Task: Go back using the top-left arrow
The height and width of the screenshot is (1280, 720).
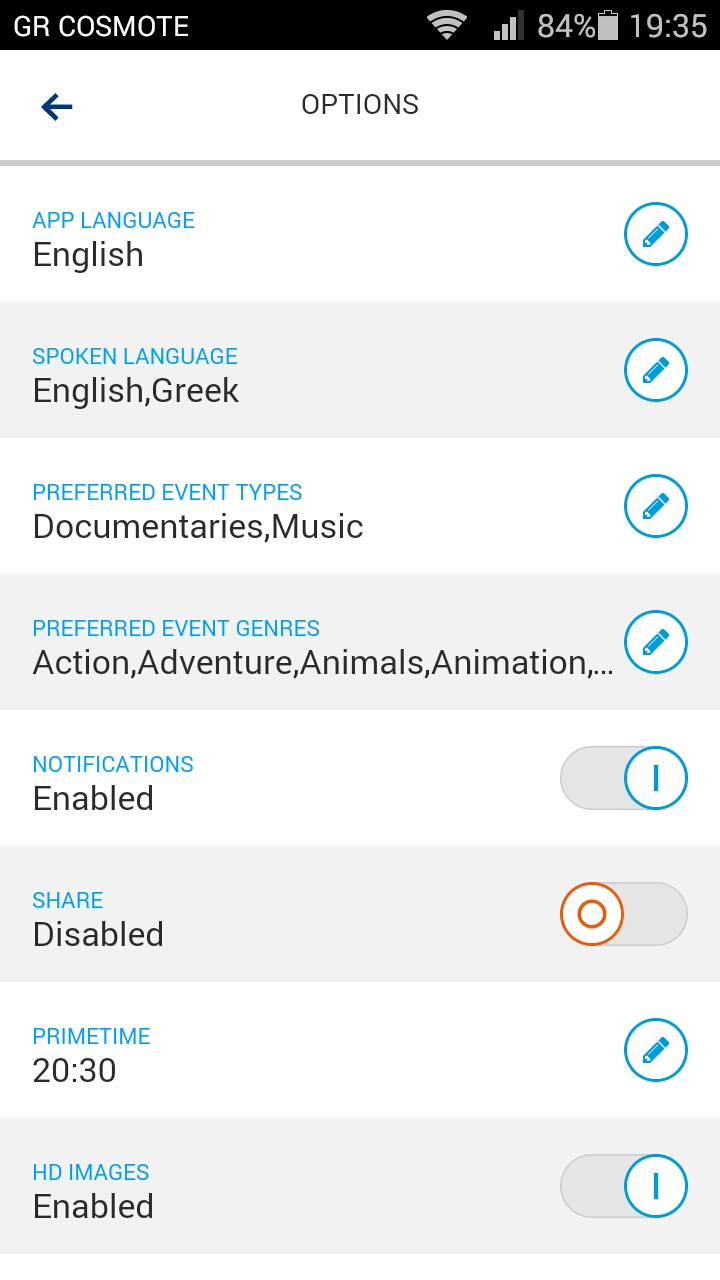Action: (x=57, y=106)
